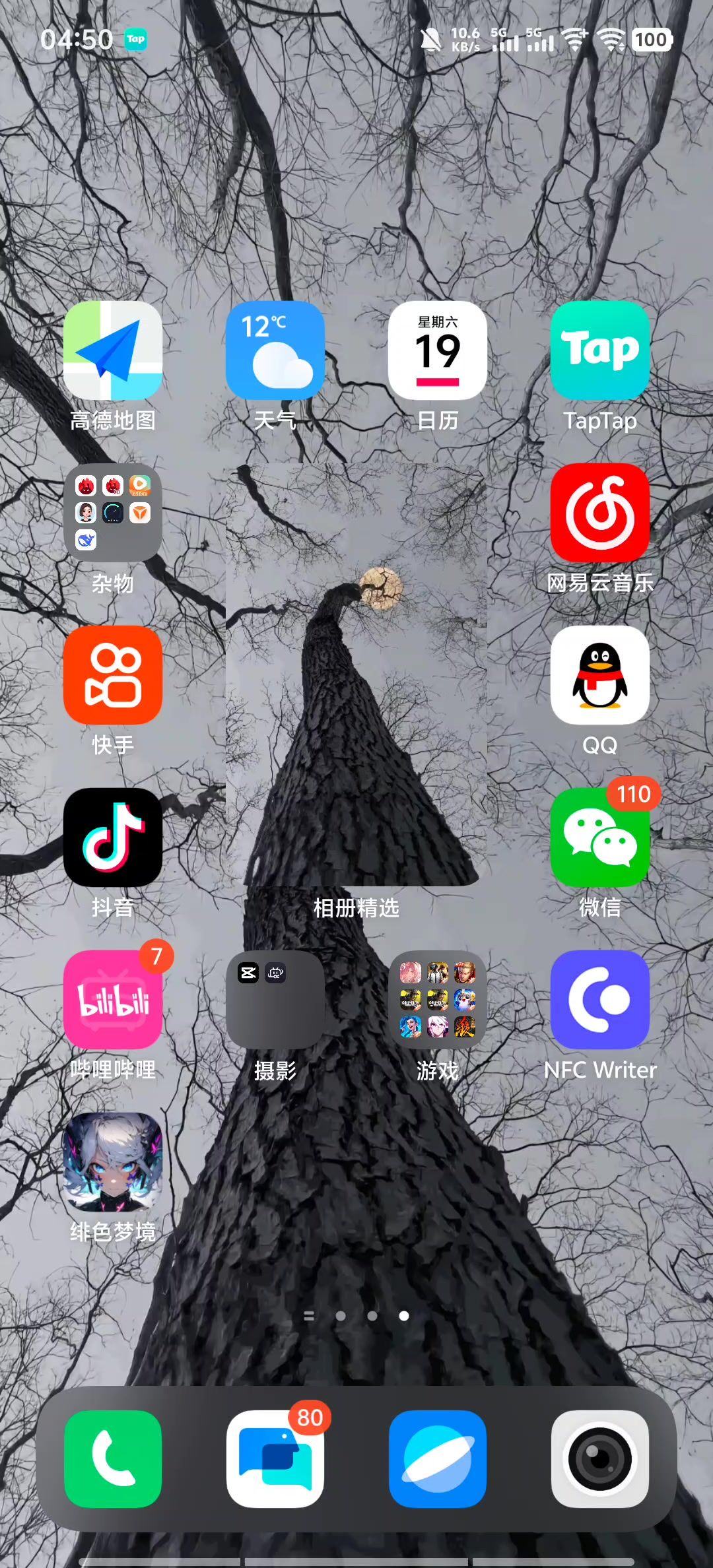Open the 高德地图 app
This screenshot has width=713, height=1568.
pyautogui.click(x=113, y=350)
